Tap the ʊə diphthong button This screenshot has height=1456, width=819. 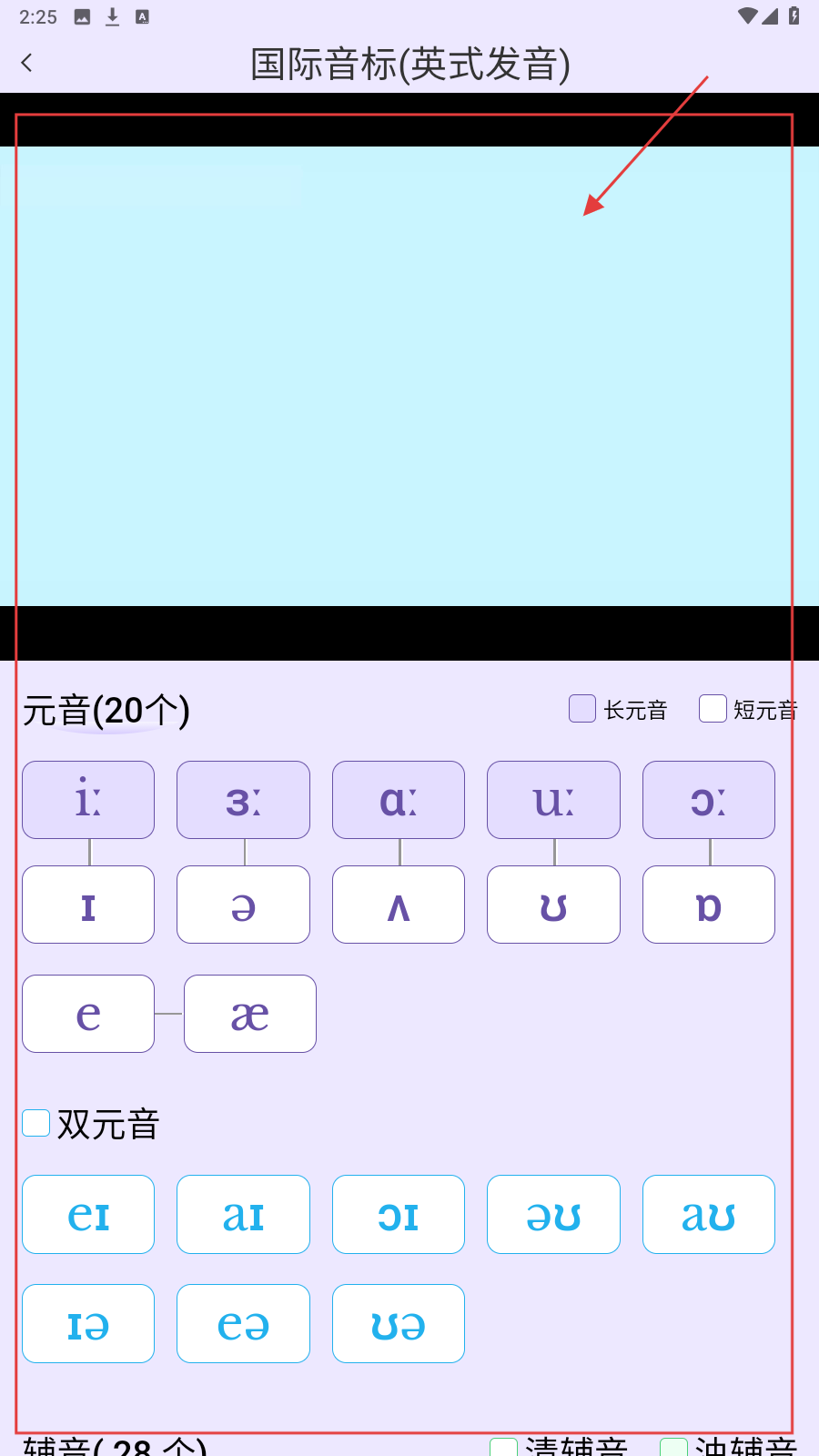[x=399, y=1323]
